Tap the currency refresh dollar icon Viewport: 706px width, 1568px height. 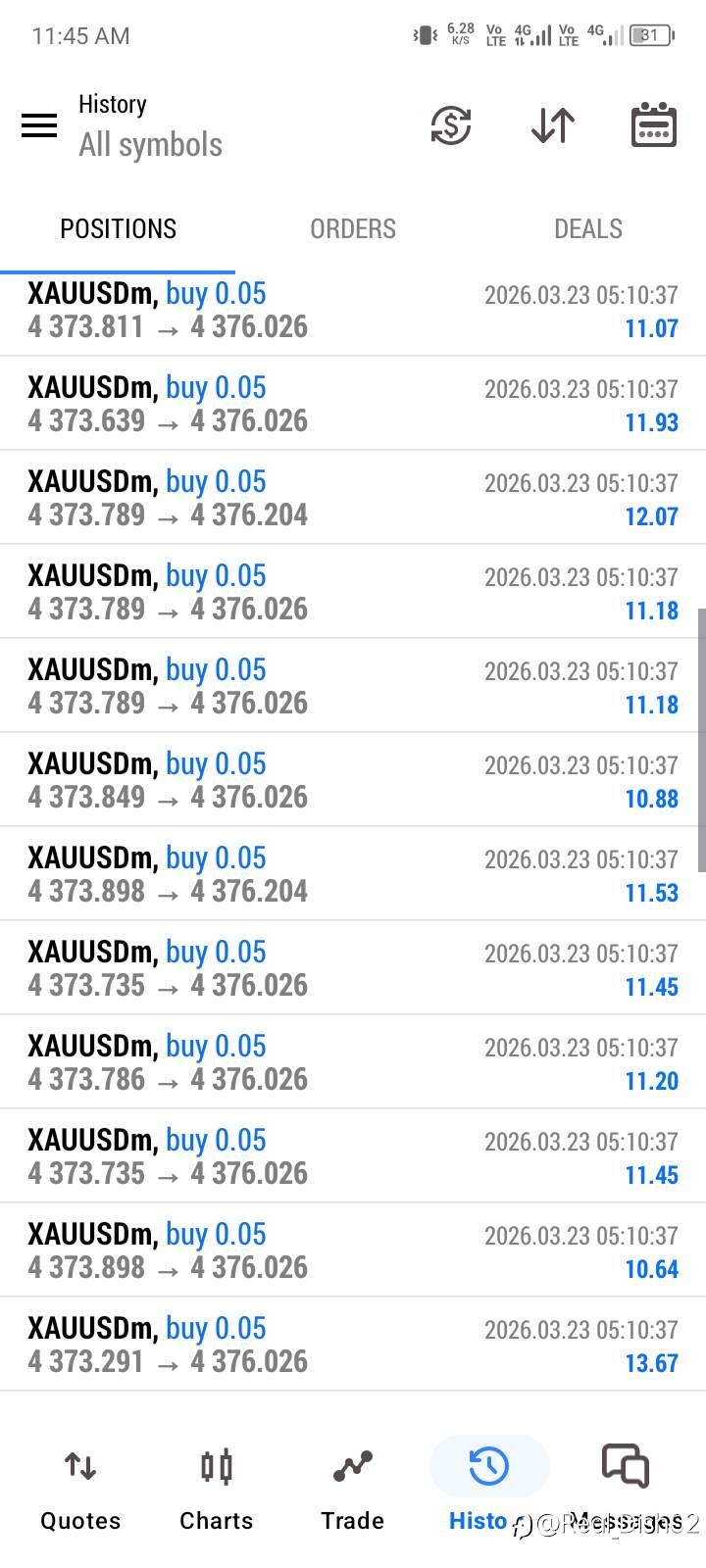(451, 125)
